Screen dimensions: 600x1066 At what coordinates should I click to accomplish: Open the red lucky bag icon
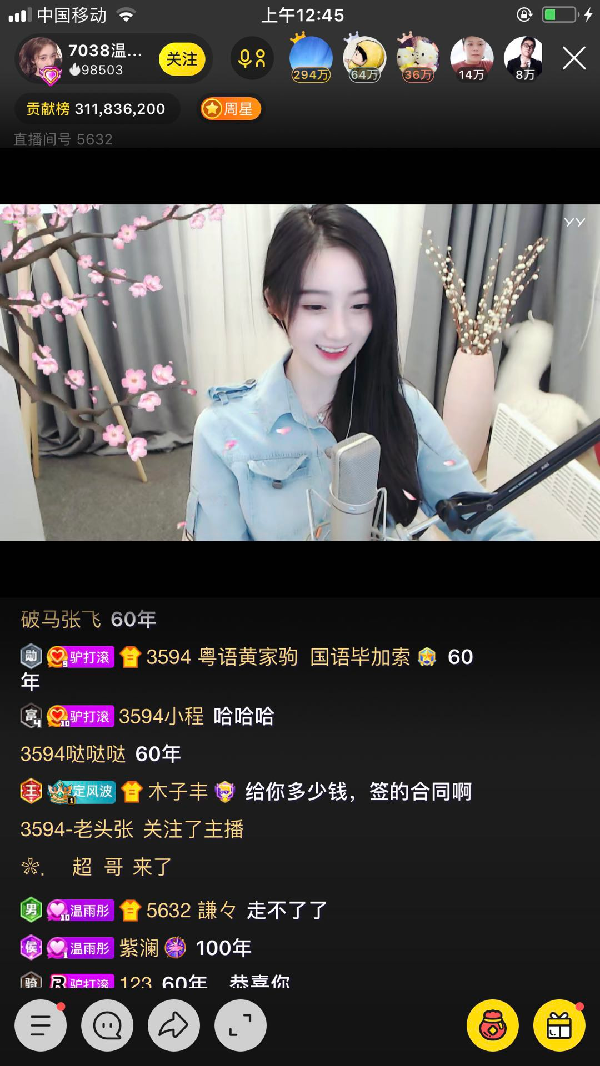[x=493, y=1025]
